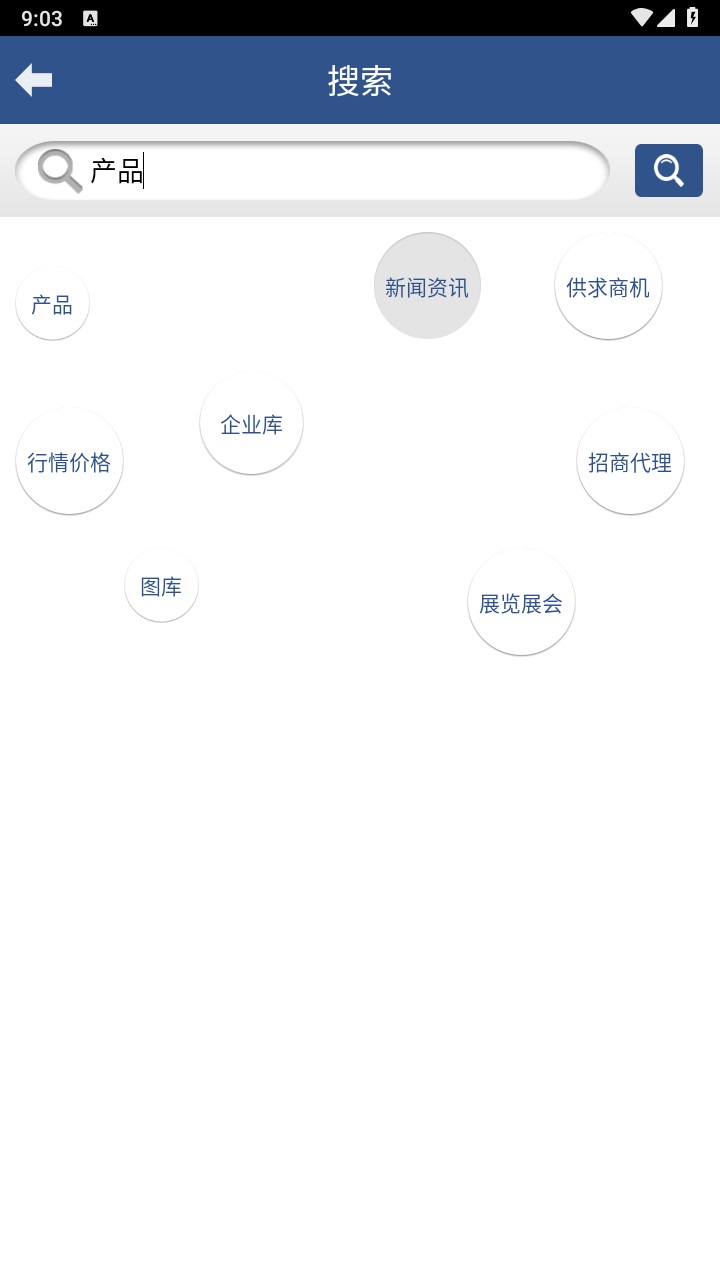
Task: Open the 企业库 search category
Action: point(251,423)
